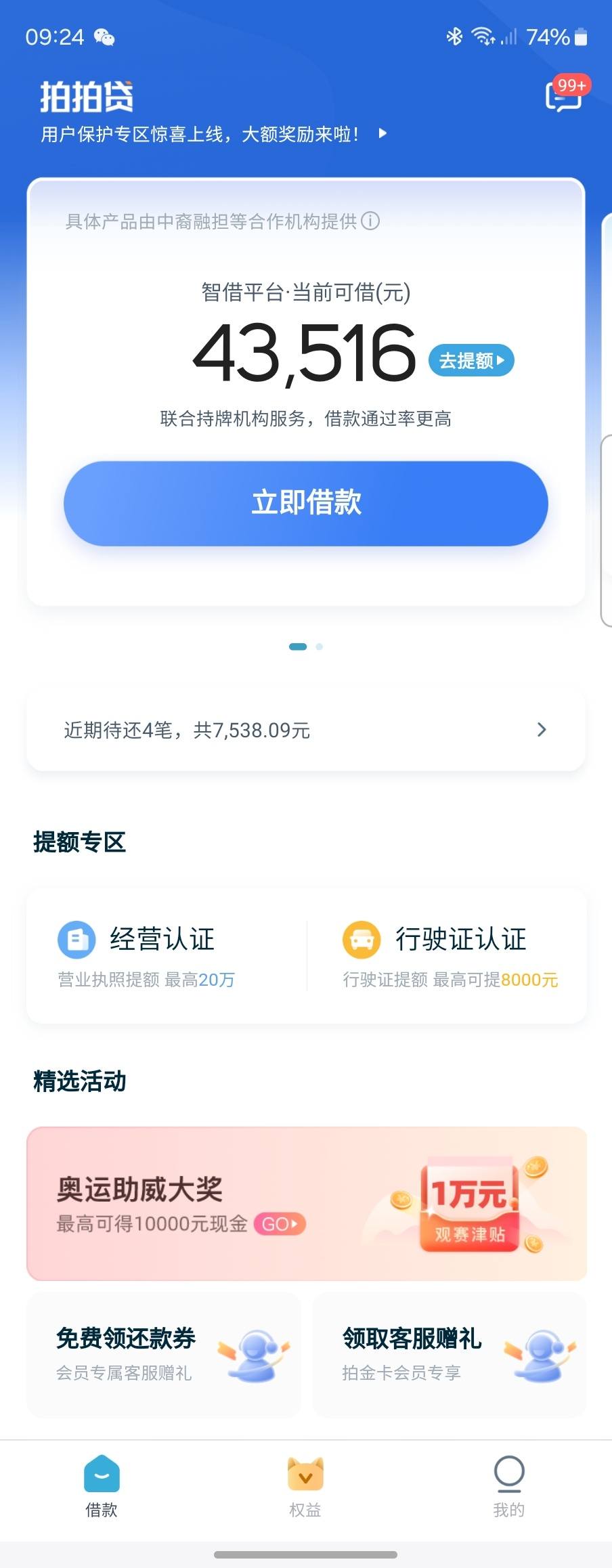Tap the 近期待还4笔 repayment card
612x1568 pixels.
click(x=305, y=729)
